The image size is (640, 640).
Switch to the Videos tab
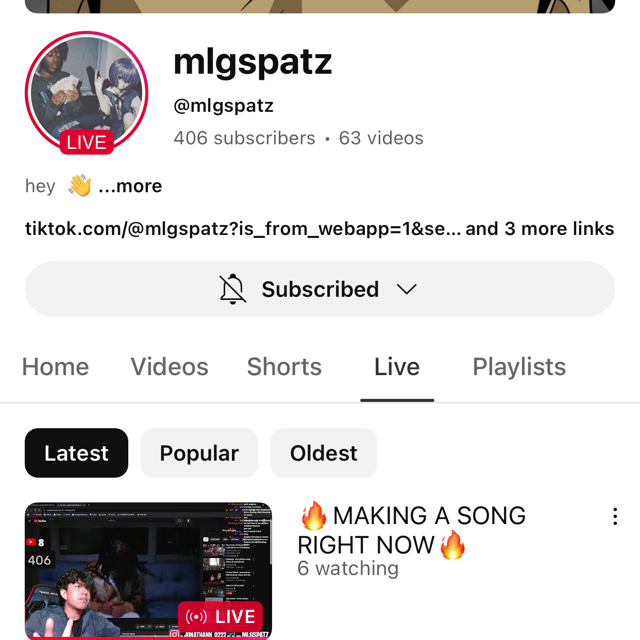[x=169, y=367]
